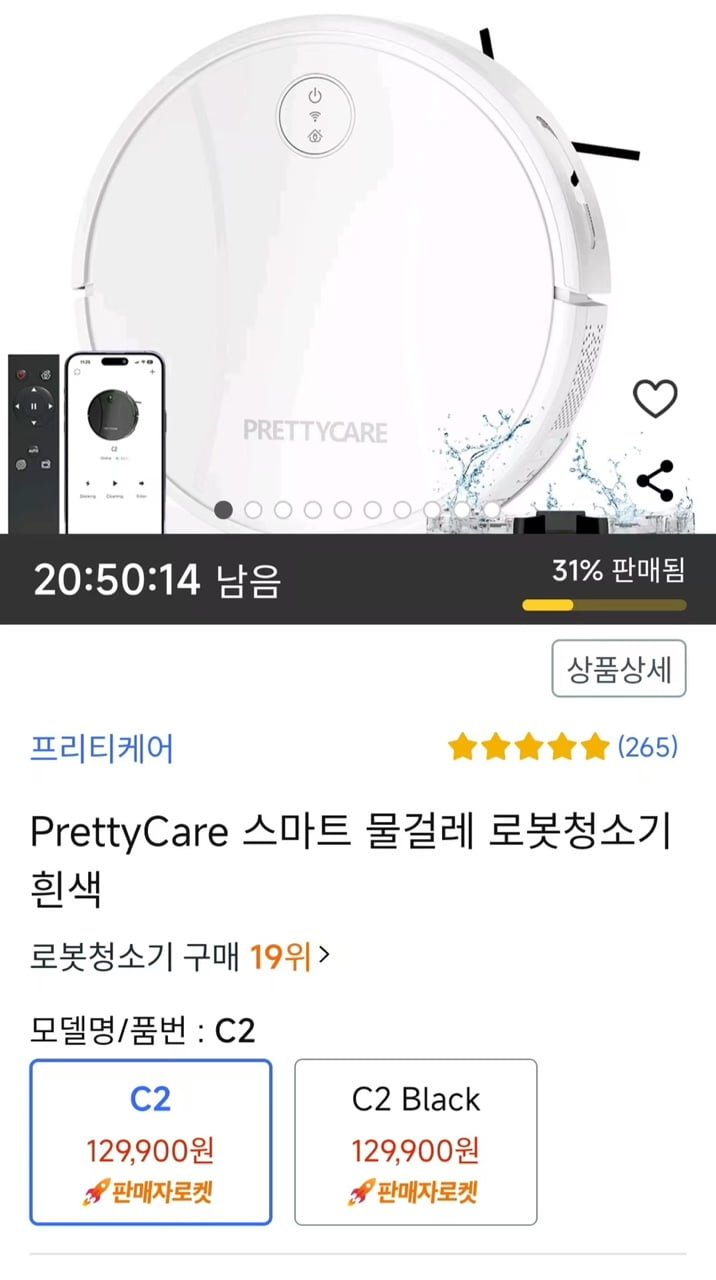
Task: Select the C2 model option
Action: point(151,1142)
